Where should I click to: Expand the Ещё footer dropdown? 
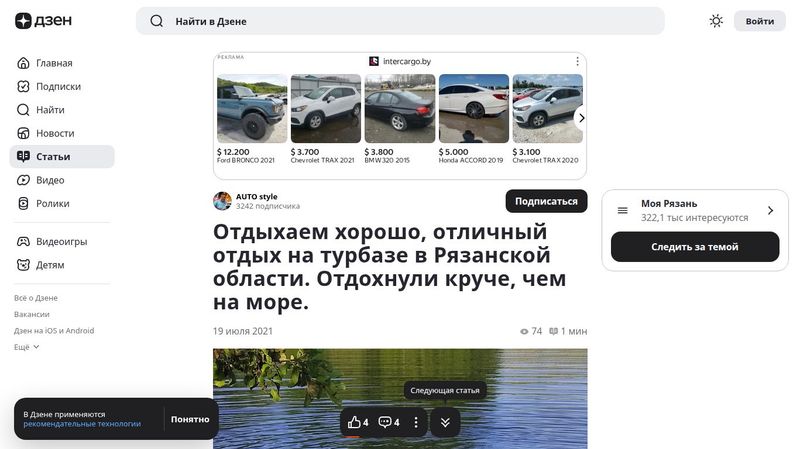click(27, 347)
